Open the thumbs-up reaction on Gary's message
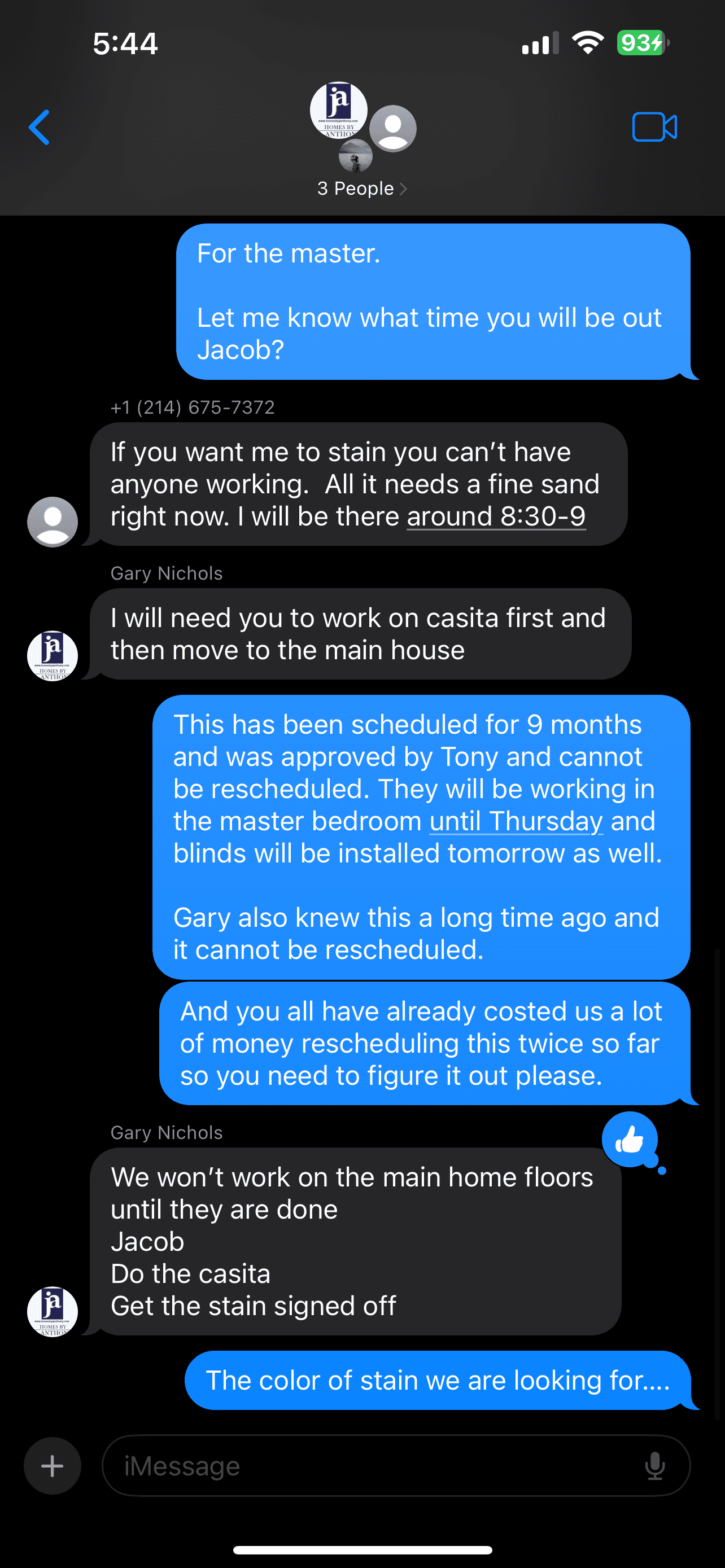This screenshot has width=725, height=1568. (x=630, y=1140)
